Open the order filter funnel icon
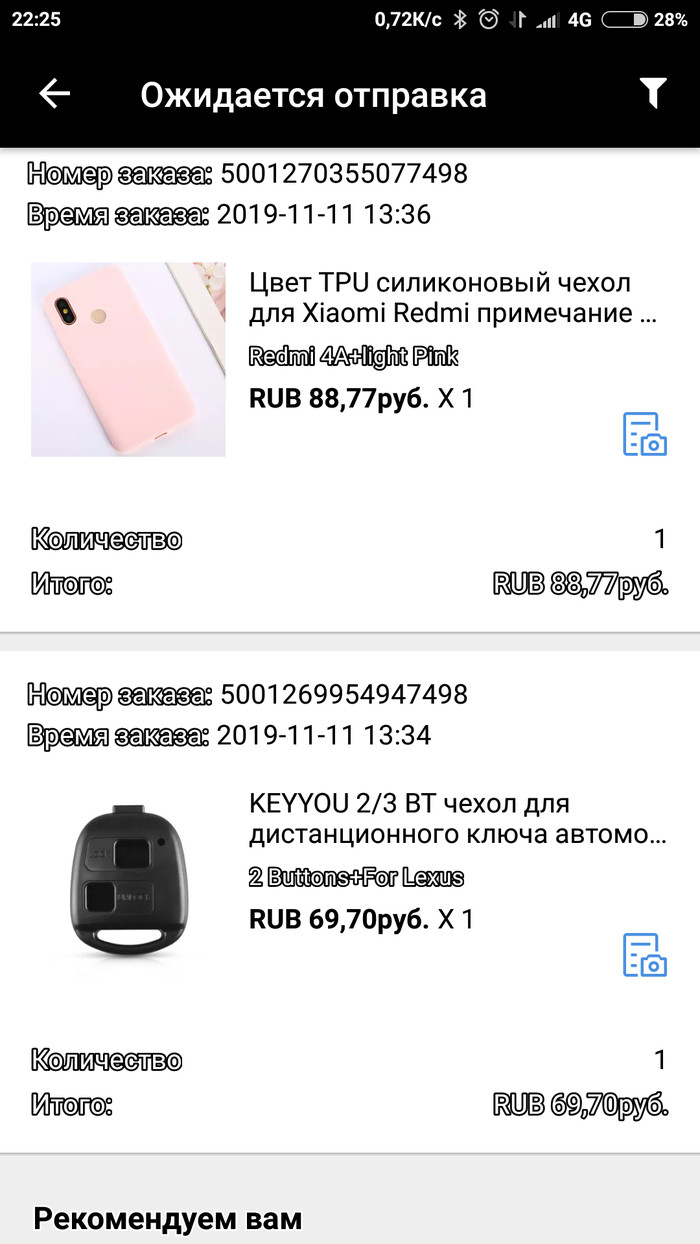The image size is (700, 1244). click(652, 94)
